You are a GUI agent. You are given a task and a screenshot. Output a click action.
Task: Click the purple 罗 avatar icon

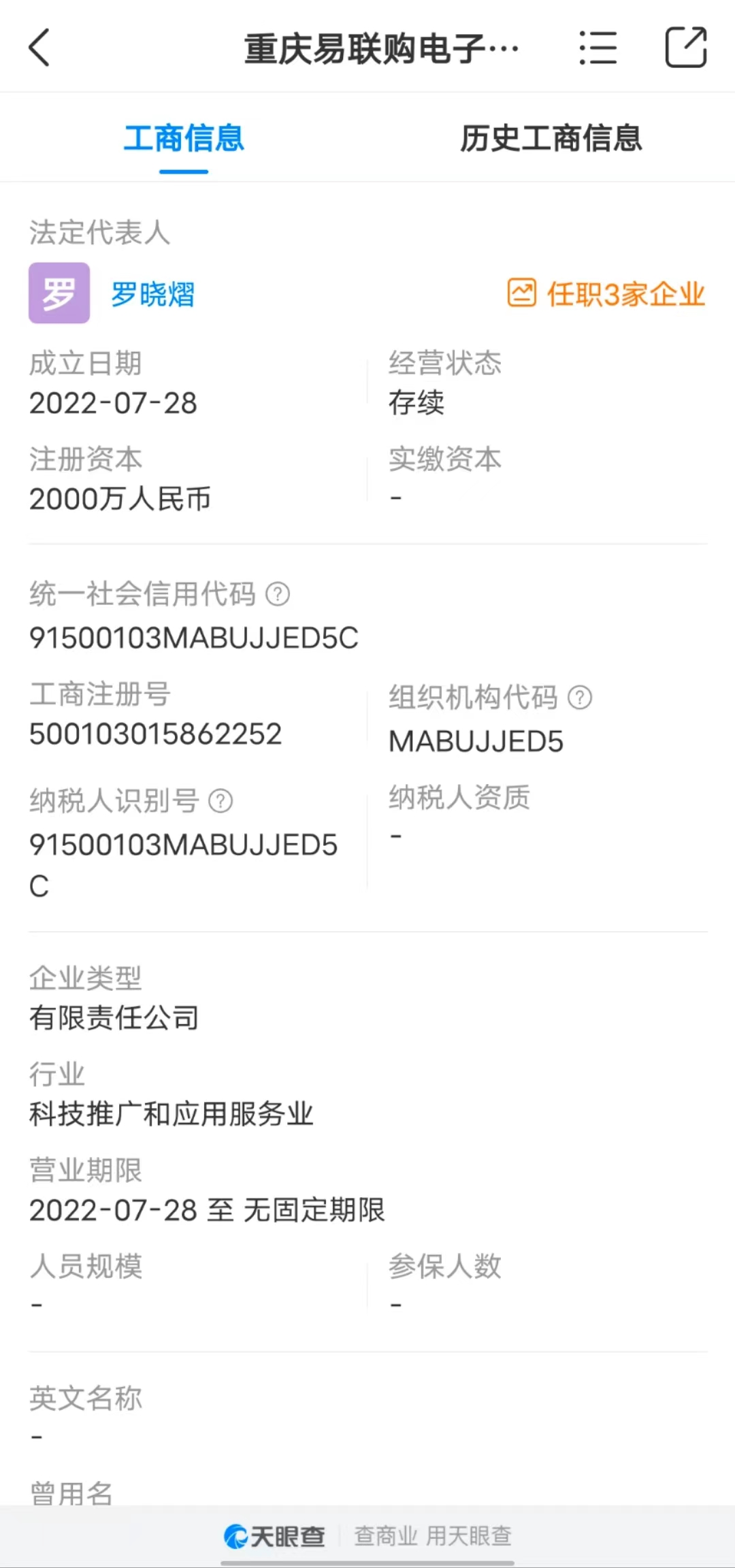tap(59, 293)
